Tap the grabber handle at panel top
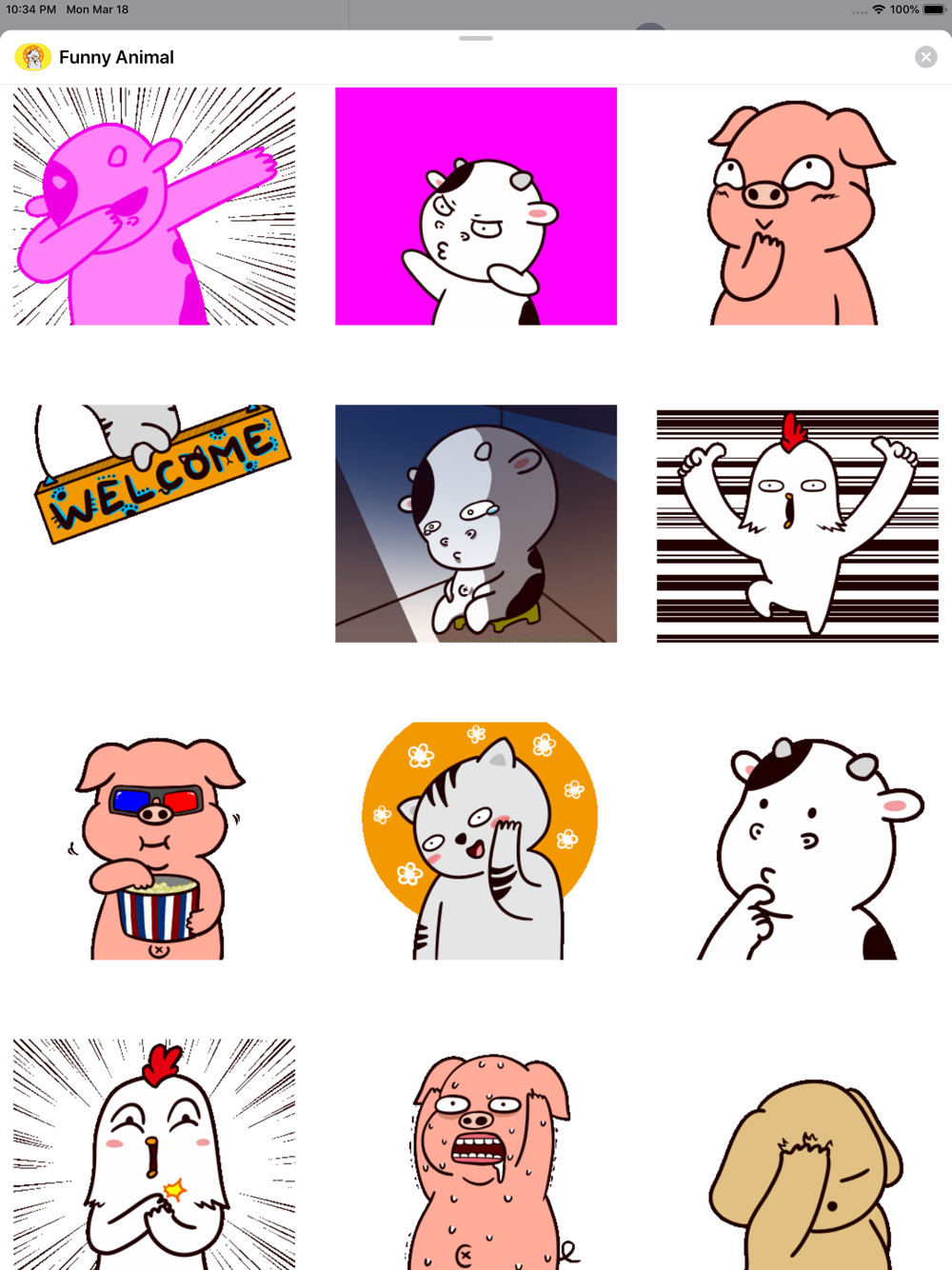 tap(476, 38)
